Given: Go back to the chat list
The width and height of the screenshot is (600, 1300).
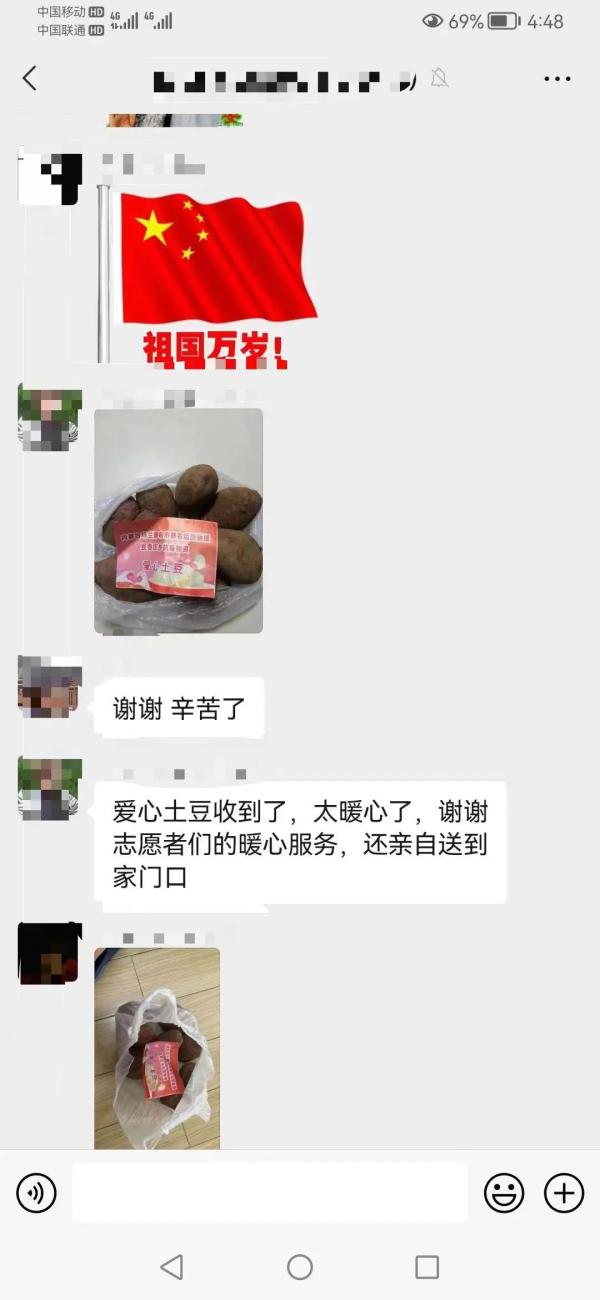Looking at the screenshot, I should 30,79.
